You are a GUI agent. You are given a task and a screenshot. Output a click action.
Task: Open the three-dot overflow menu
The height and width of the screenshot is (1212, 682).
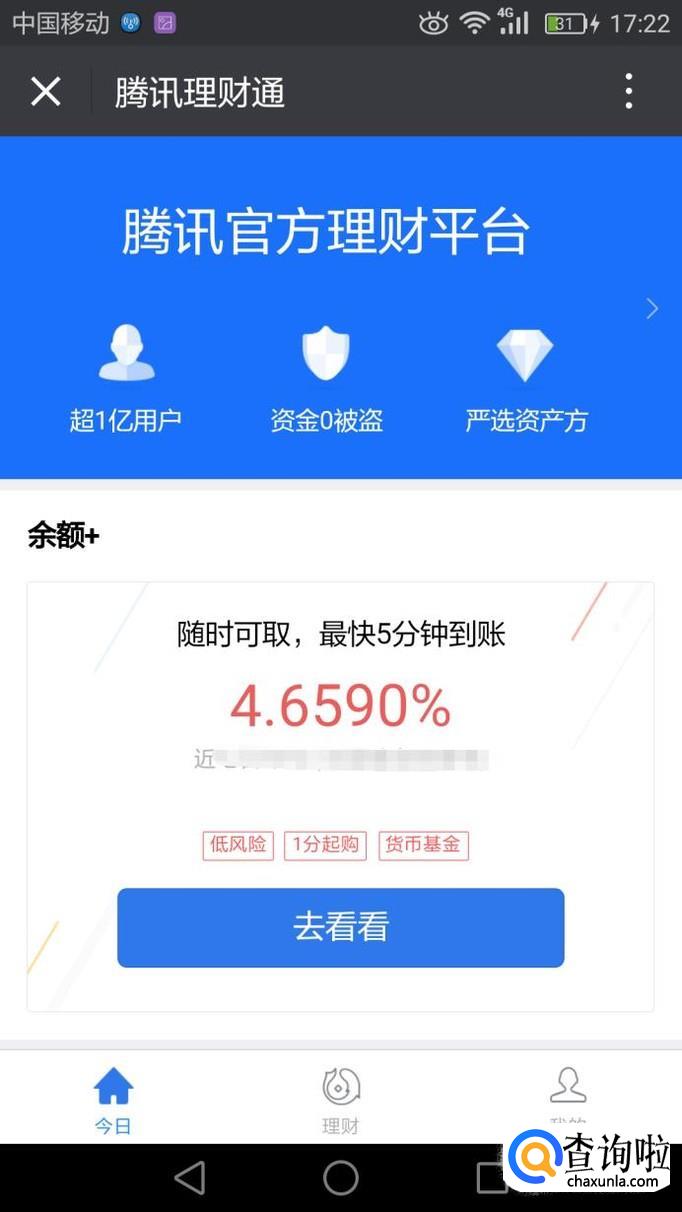pos(628,92)
